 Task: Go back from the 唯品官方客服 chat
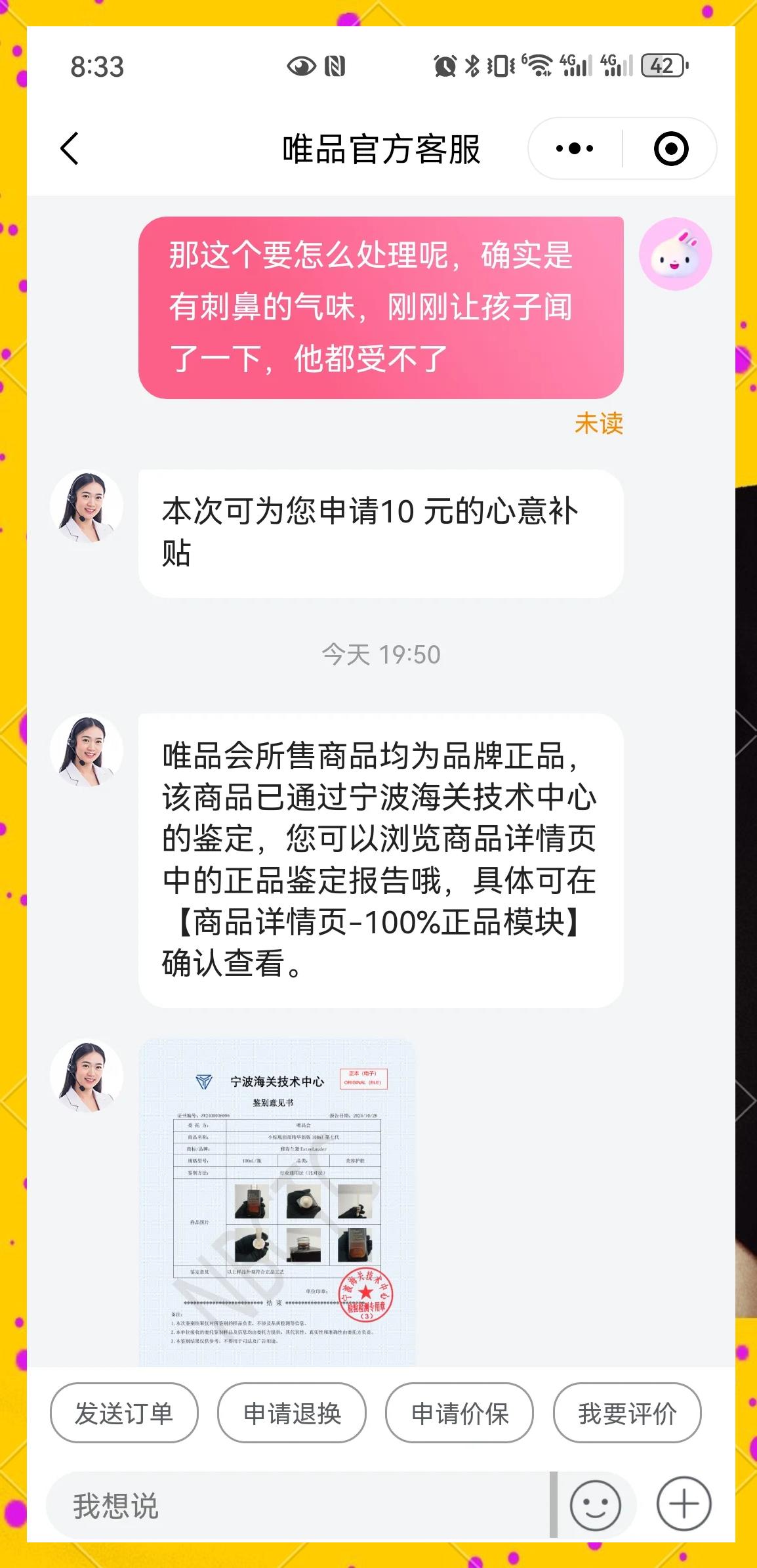pyautogui.click(x=70, y=148)
